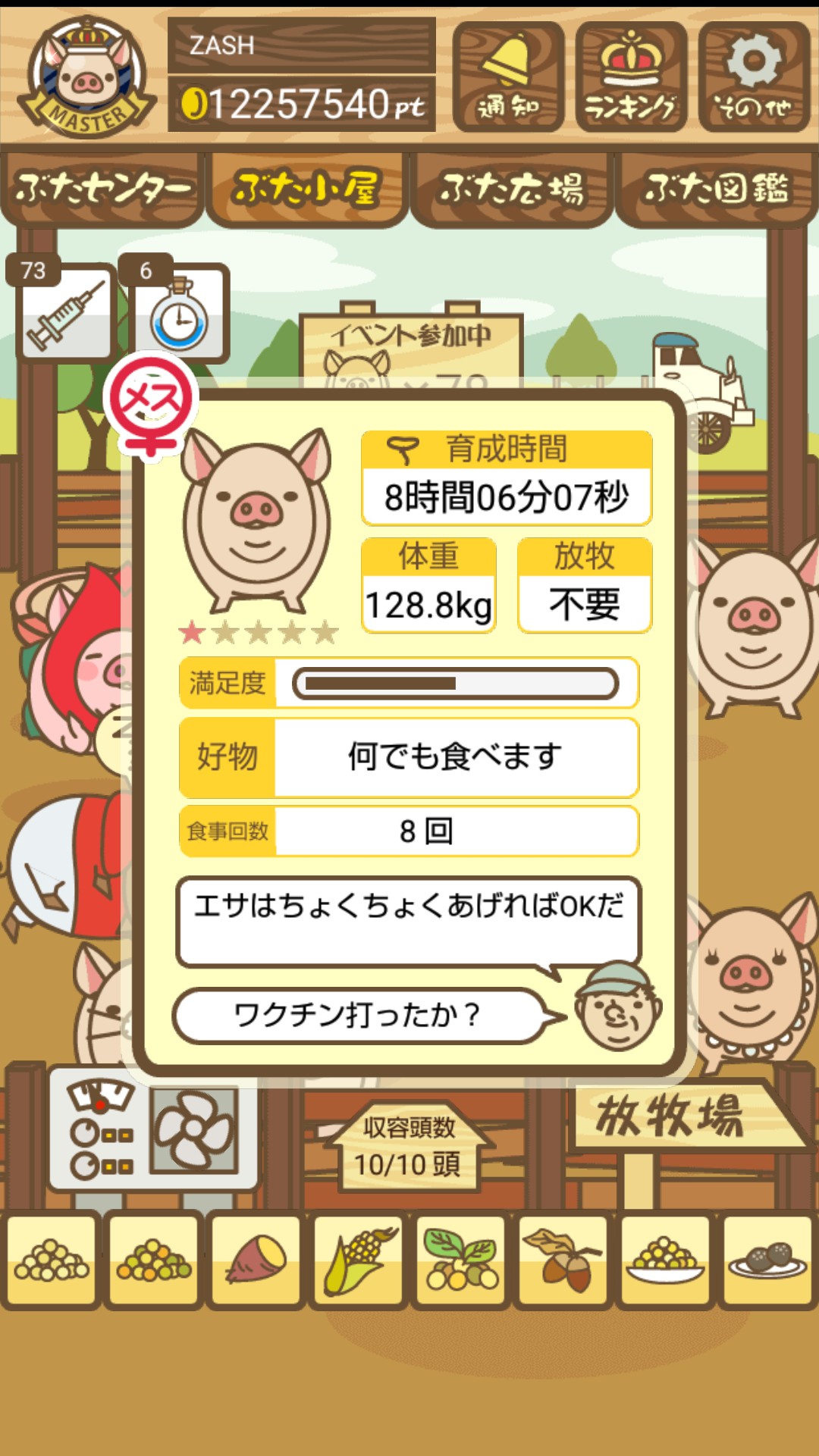Feed the dark truffle plate

click(767, 1262)
